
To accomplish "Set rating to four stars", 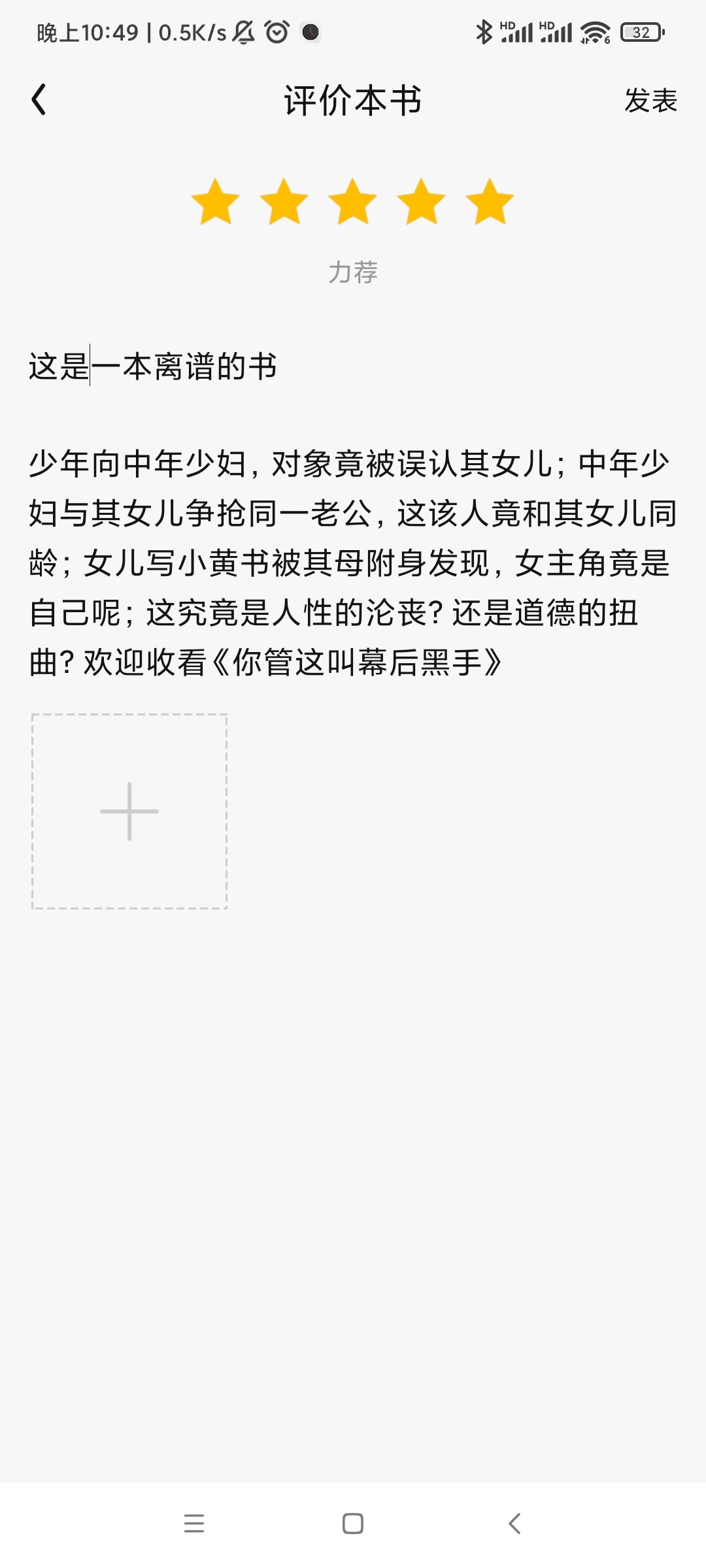I will point(422,202).
